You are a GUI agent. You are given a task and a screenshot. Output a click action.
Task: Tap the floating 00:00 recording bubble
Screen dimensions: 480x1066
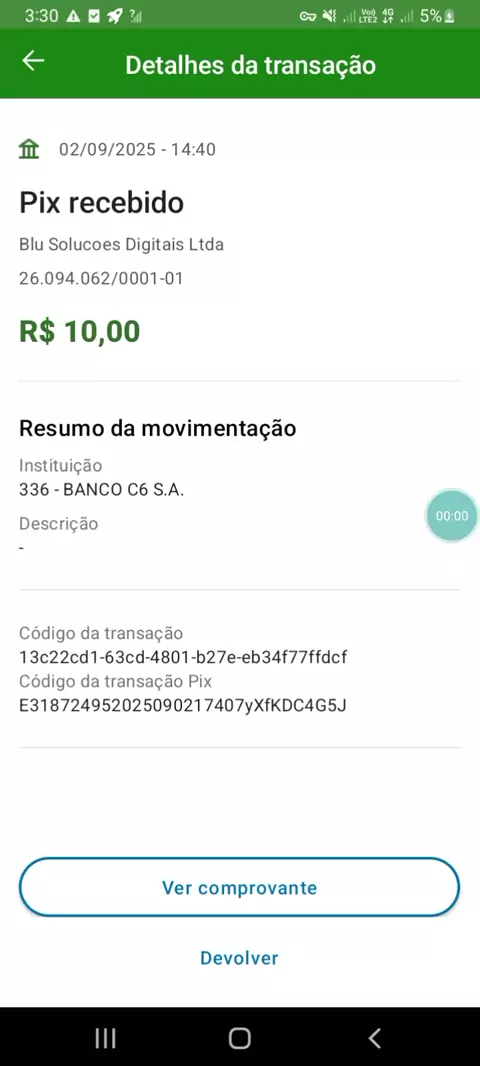(452, 515)
